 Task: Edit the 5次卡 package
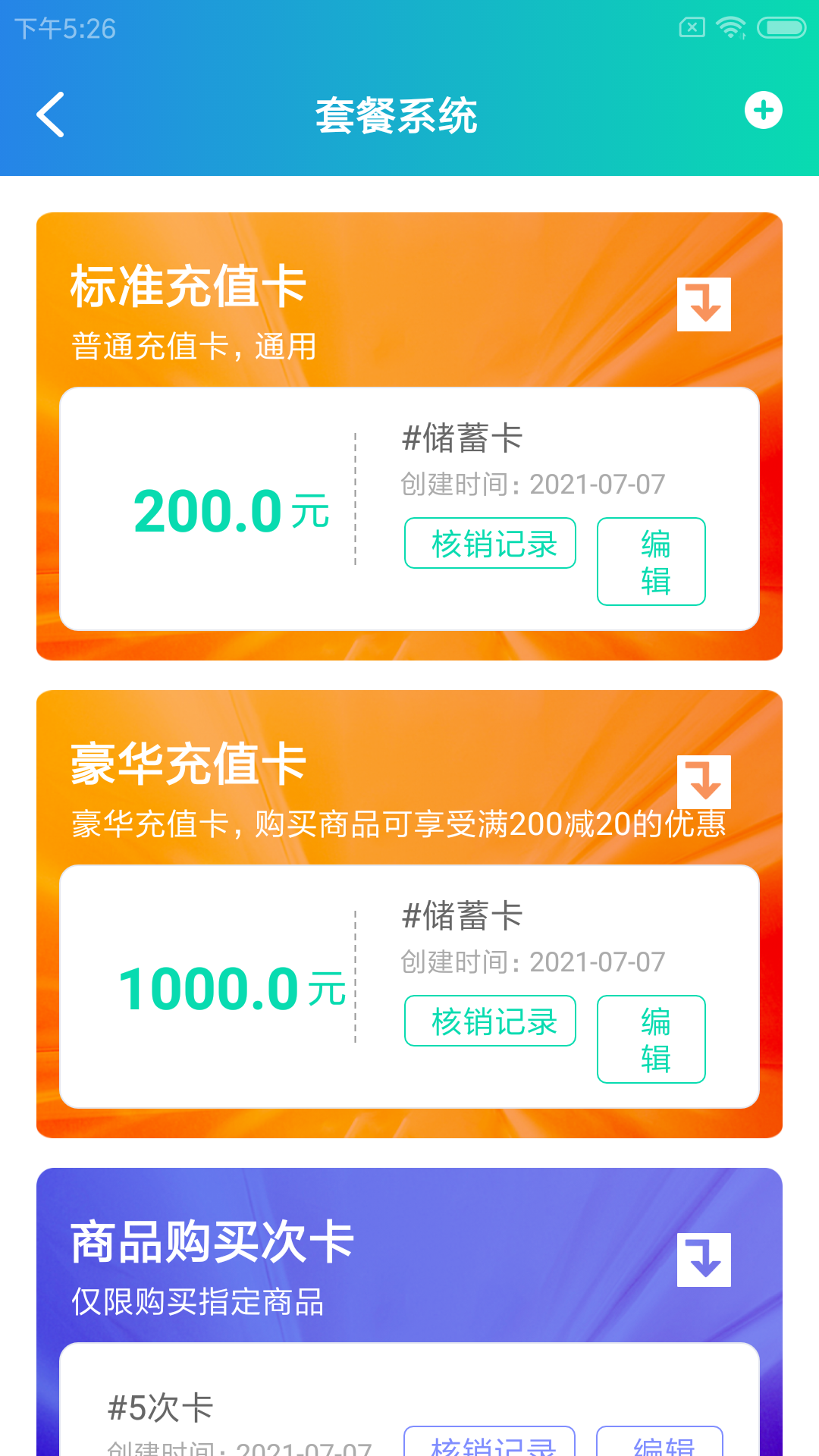[660, 1443]
